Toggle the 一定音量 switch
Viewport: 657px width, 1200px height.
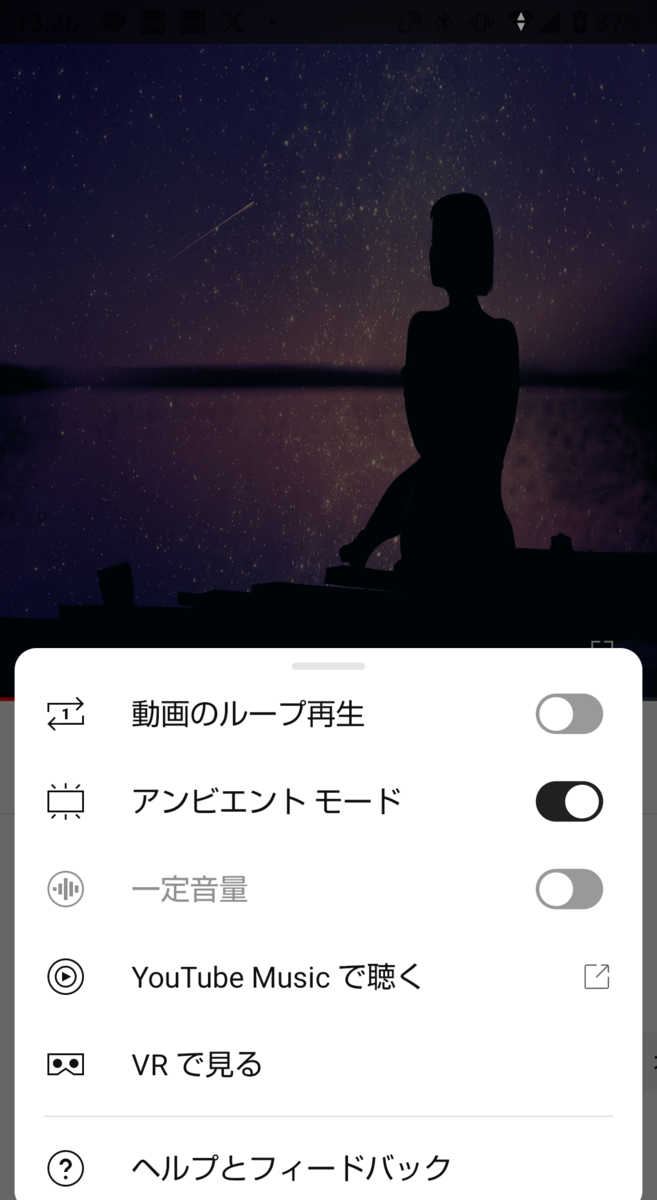pyautogui.click(x=569, y=889)
